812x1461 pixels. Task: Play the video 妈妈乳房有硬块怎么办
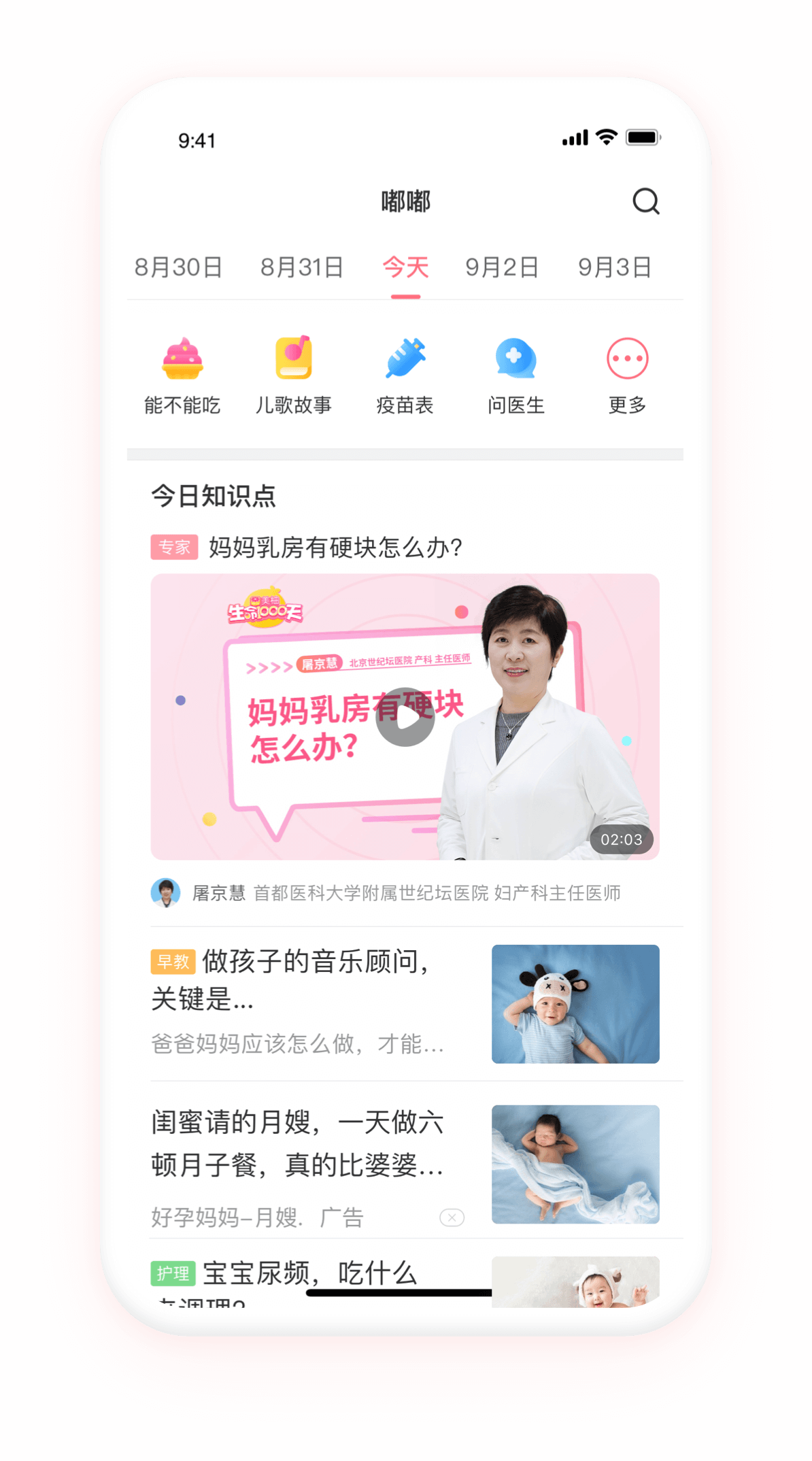click(405, 717)
